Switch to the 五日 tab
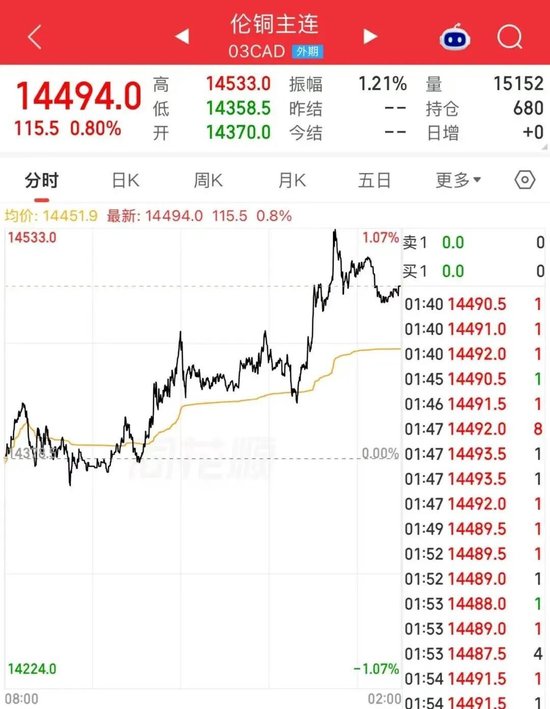This screenshot has width=550, height=709. tap(375, 181)
